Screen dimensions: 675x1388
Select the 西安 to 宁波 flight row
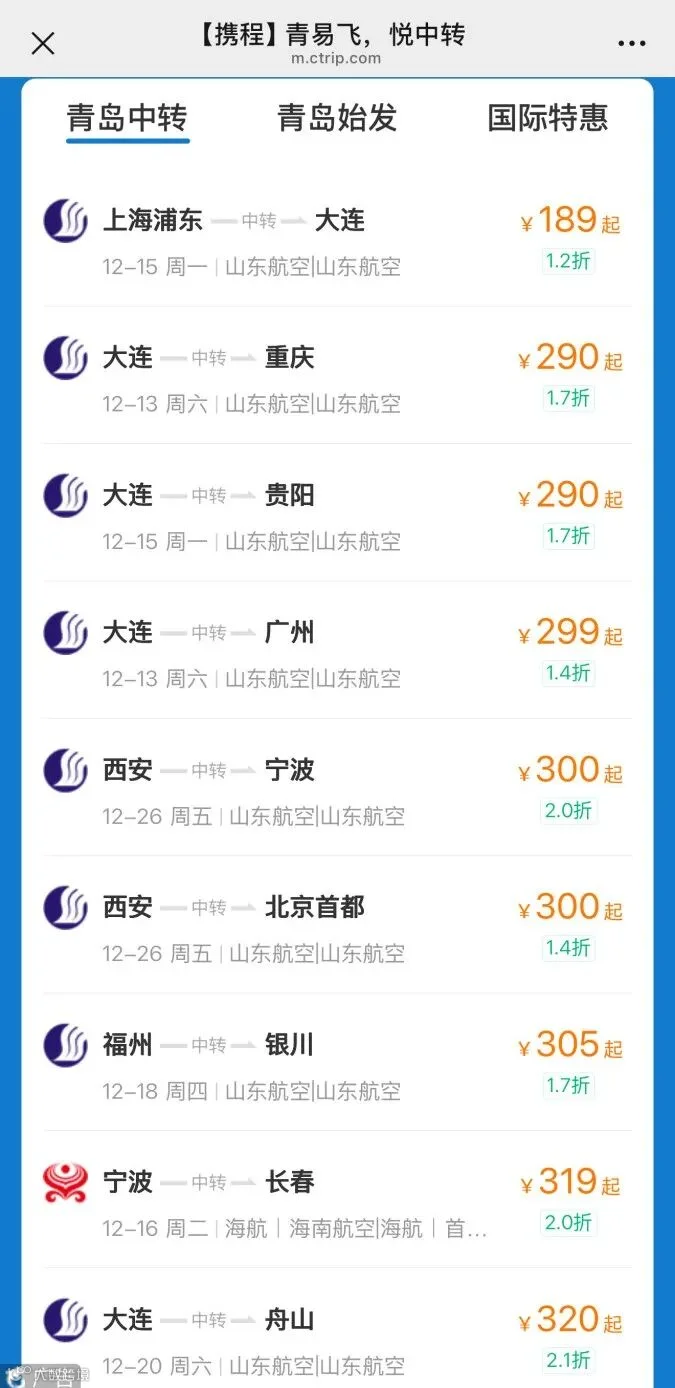(337, 787)
